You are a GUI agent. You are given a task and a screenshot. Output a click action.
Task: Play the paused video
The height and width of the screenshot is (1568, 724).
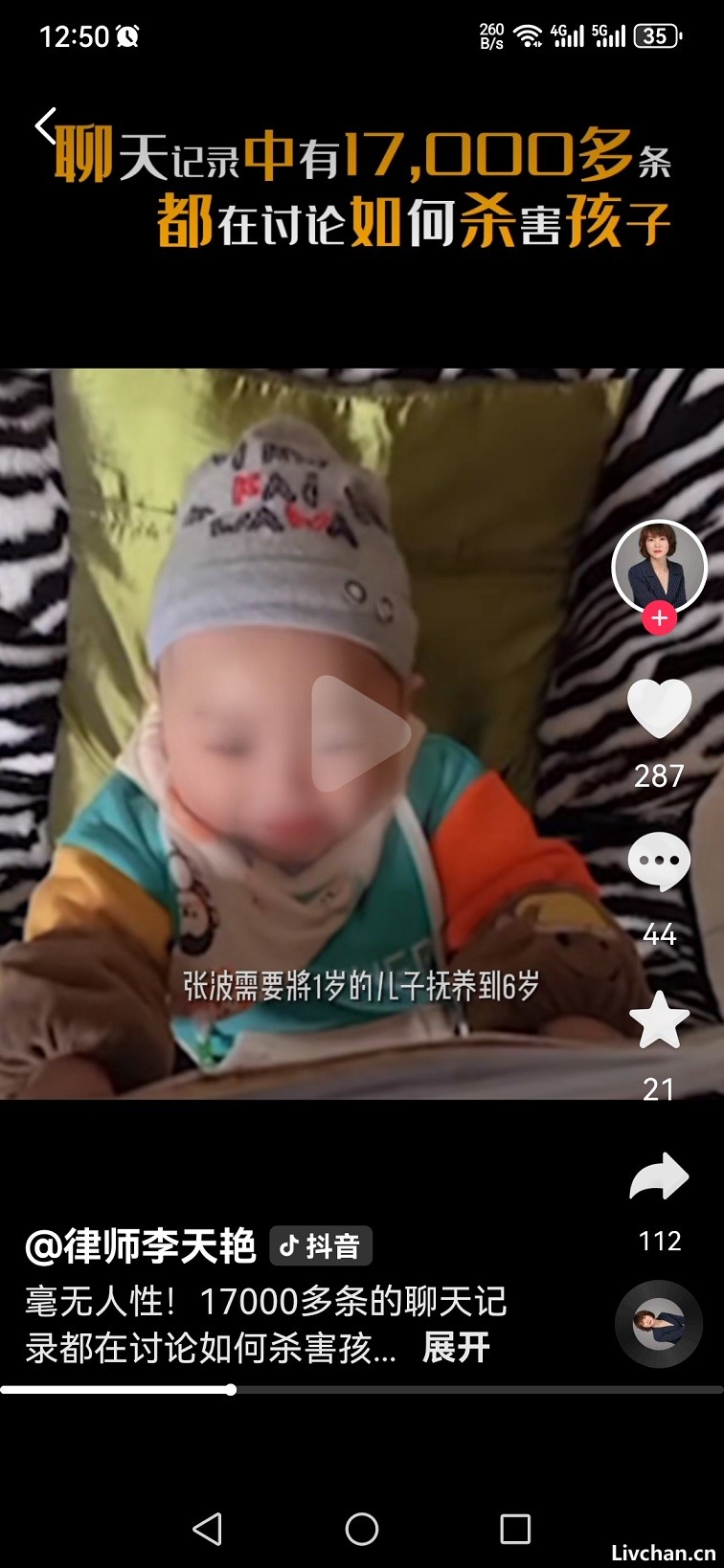[x=359, y=732]
